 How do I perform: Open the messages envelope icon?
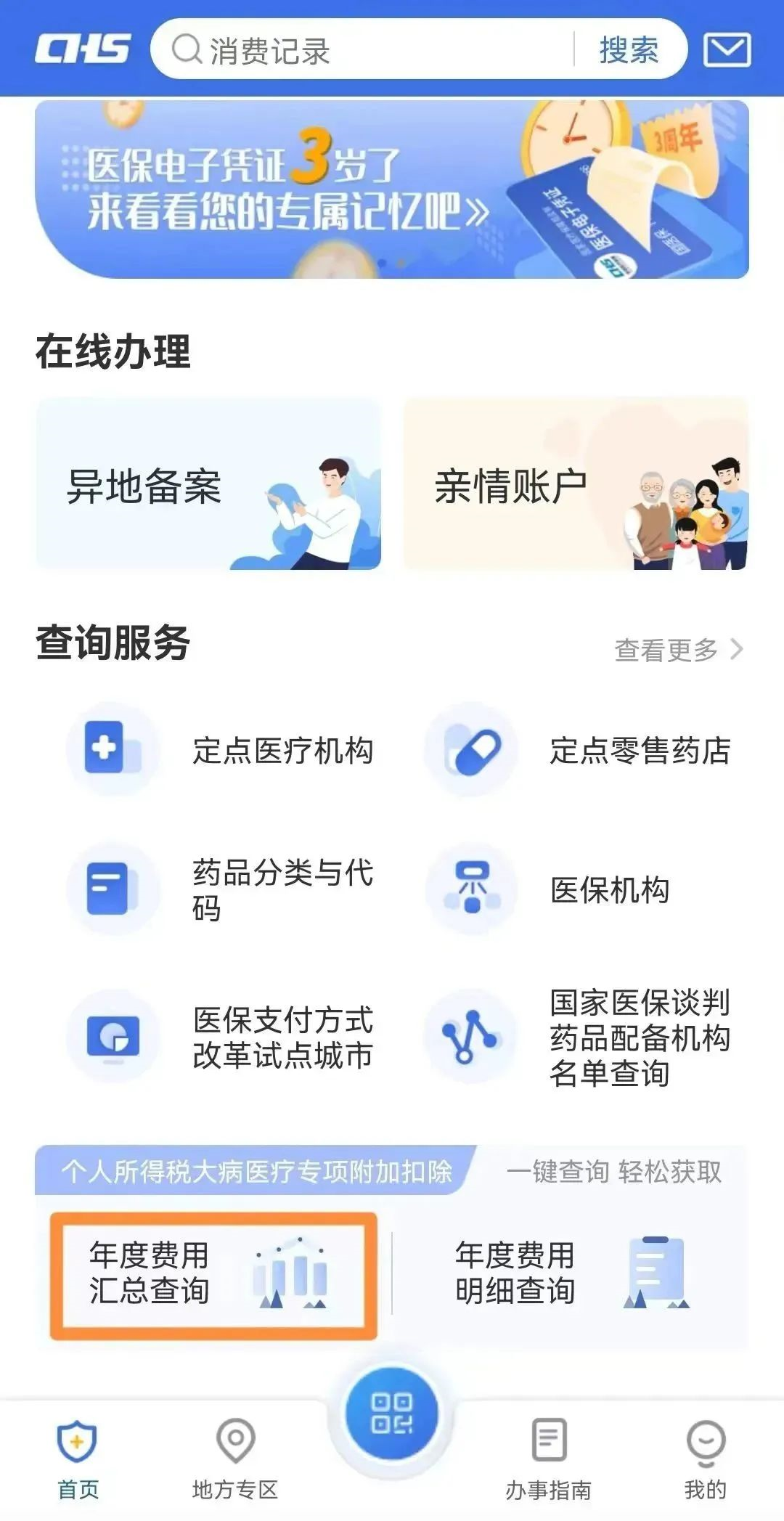click(x=727, y=49)
